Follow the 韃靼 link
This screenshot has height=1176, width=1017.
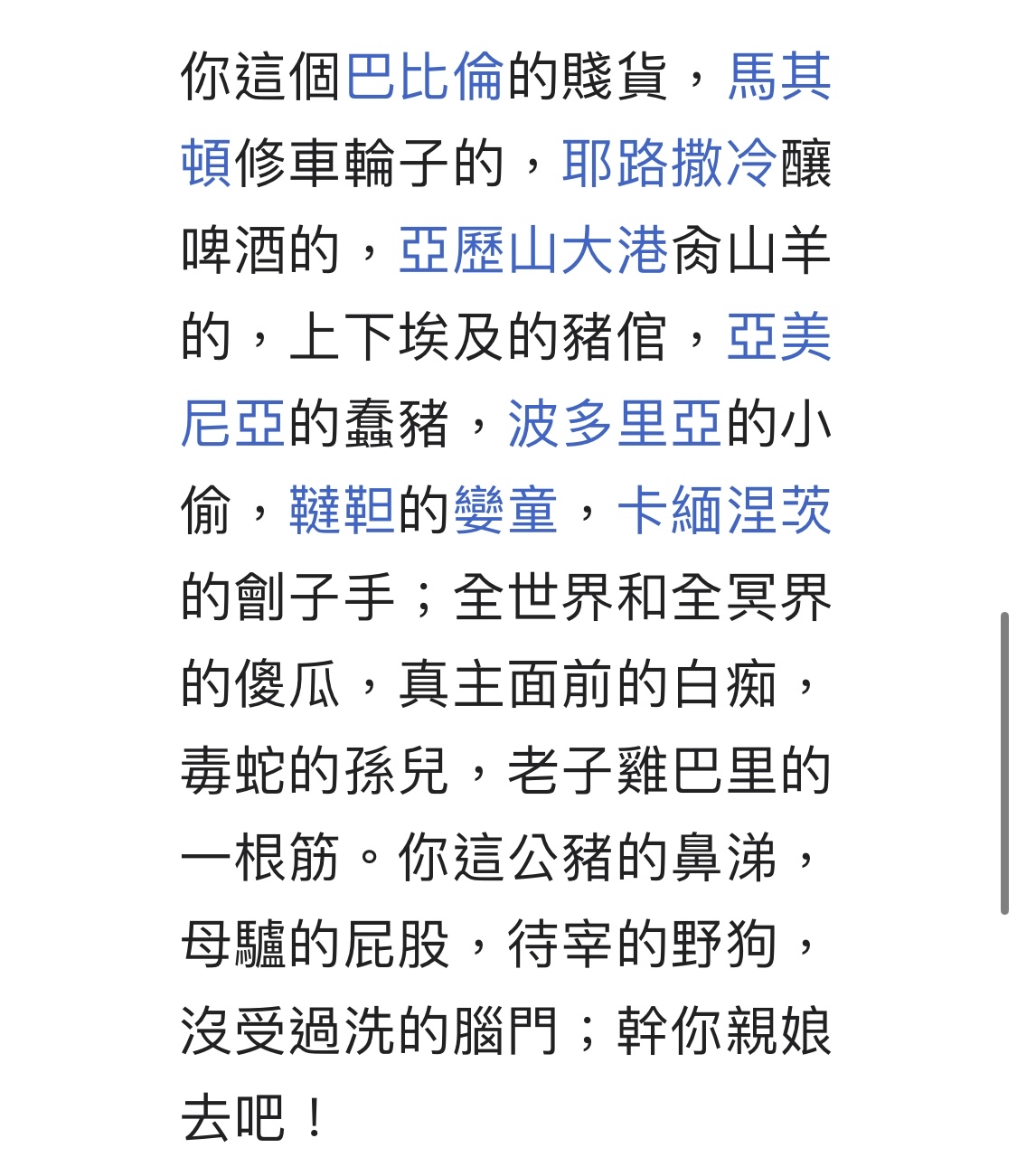pyautogui.click(x=342, y=510)
